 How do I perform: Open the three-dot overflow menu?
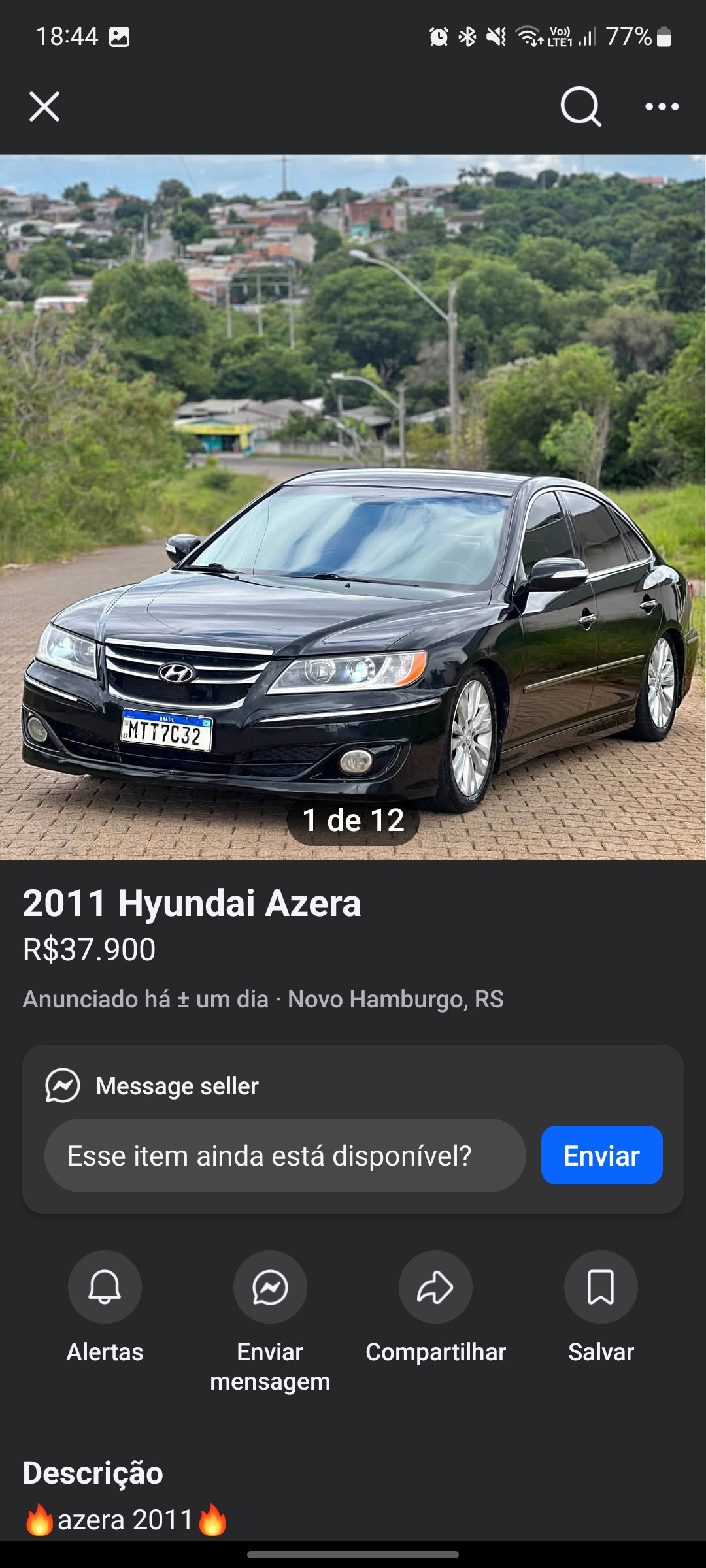point(662,106)
